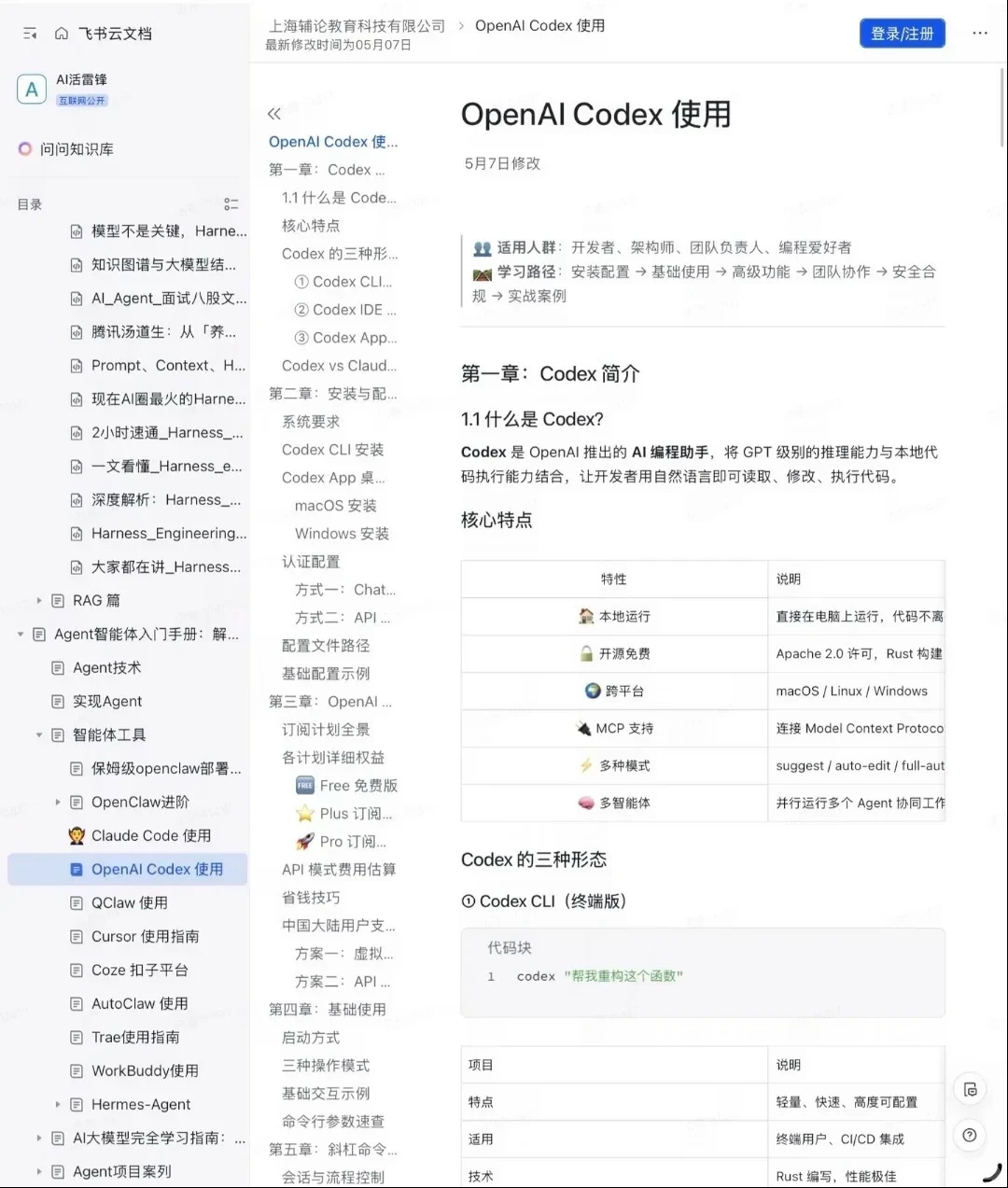Jump to outline item Codex vs Claud...

[339, 366]
